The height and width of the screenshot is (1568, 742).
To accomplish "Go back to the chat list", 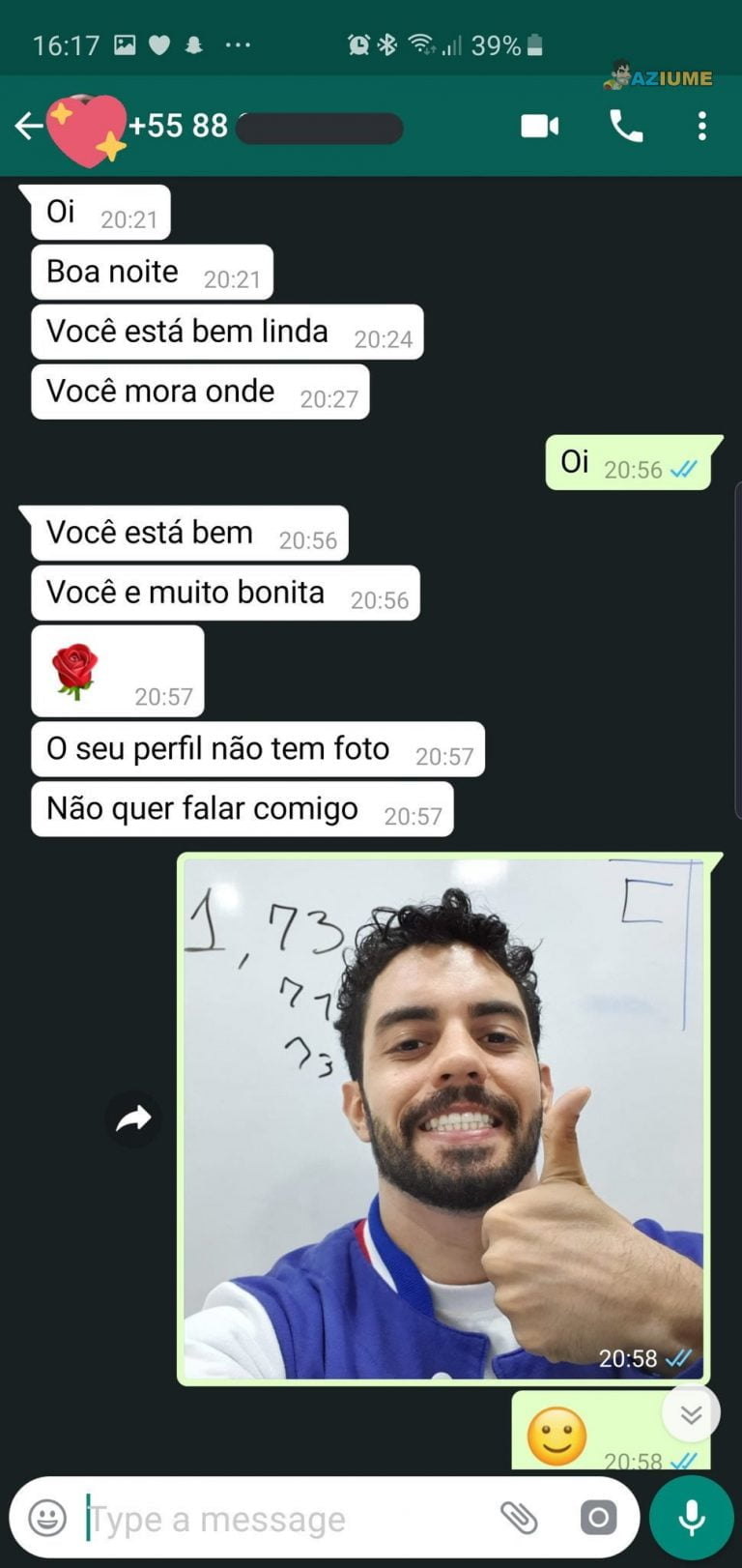I will point(29,126).
